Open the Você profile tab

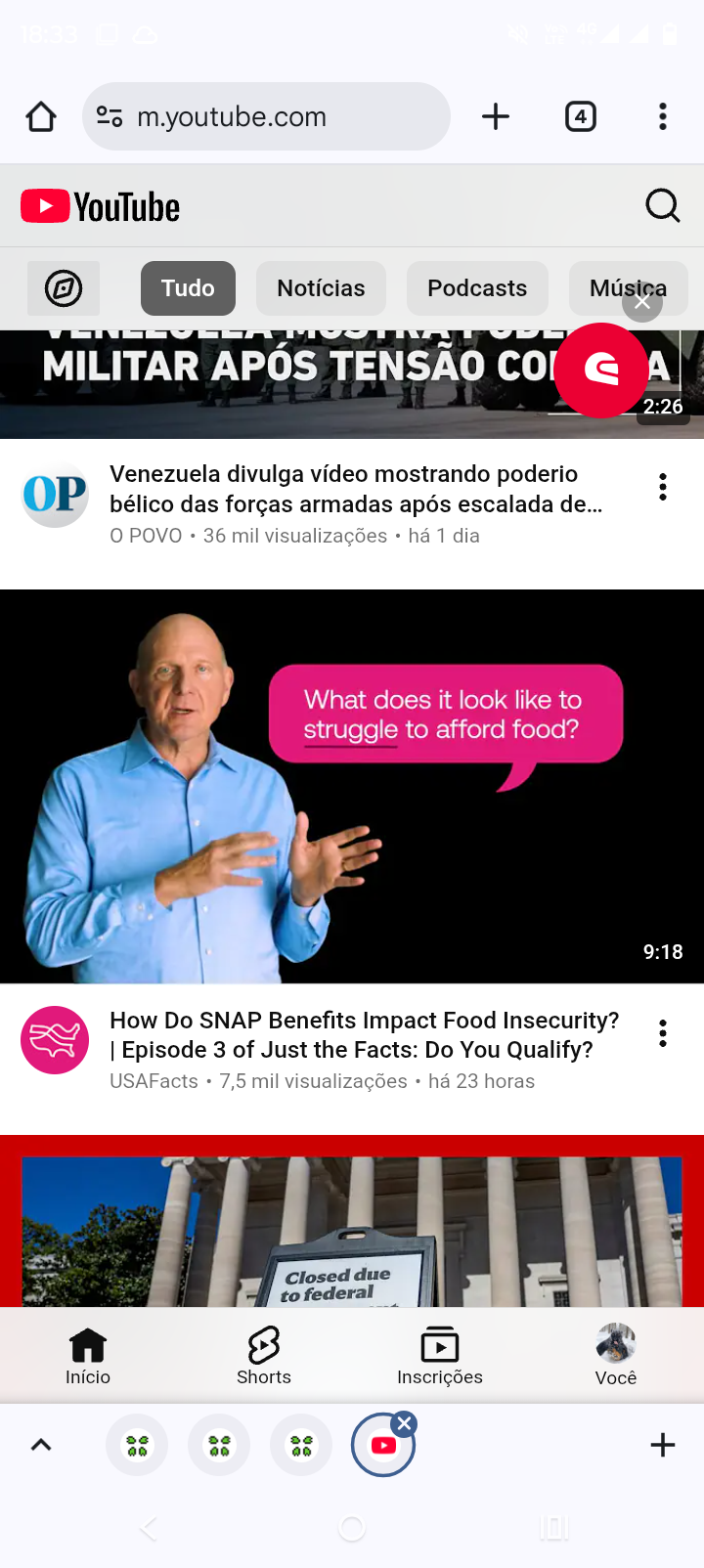coord(616,1355)
